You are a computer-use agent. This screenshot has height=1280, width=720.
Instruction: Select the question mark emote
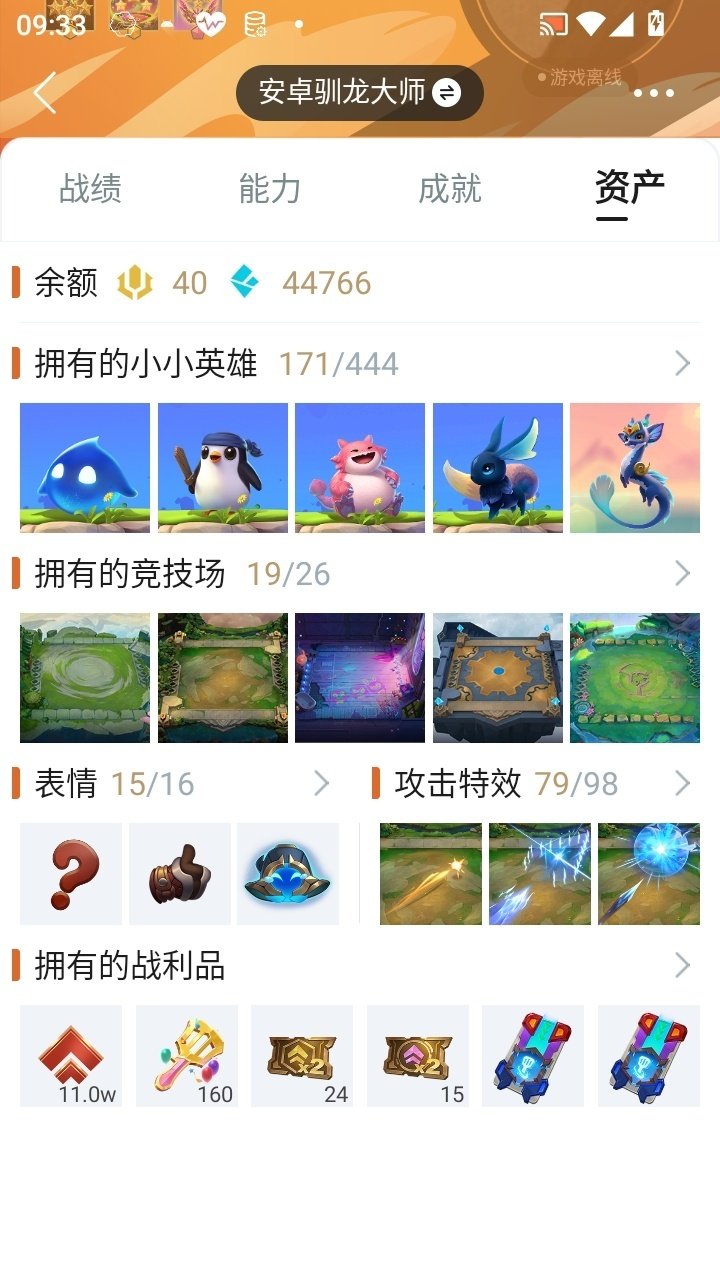tap(68, 873)
